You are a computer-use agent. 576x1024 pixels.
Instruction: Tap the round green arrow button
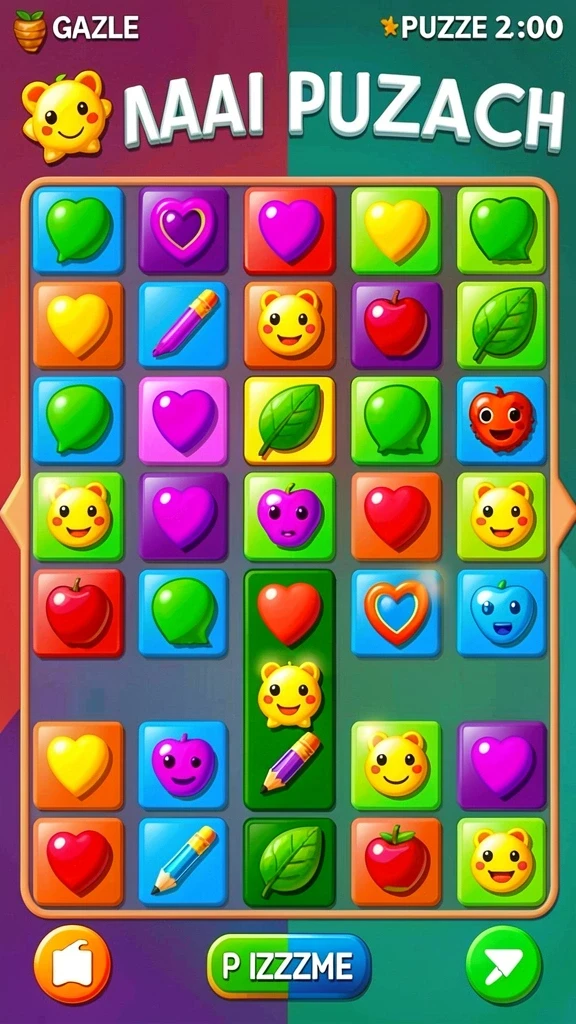[x=504, y=965]
